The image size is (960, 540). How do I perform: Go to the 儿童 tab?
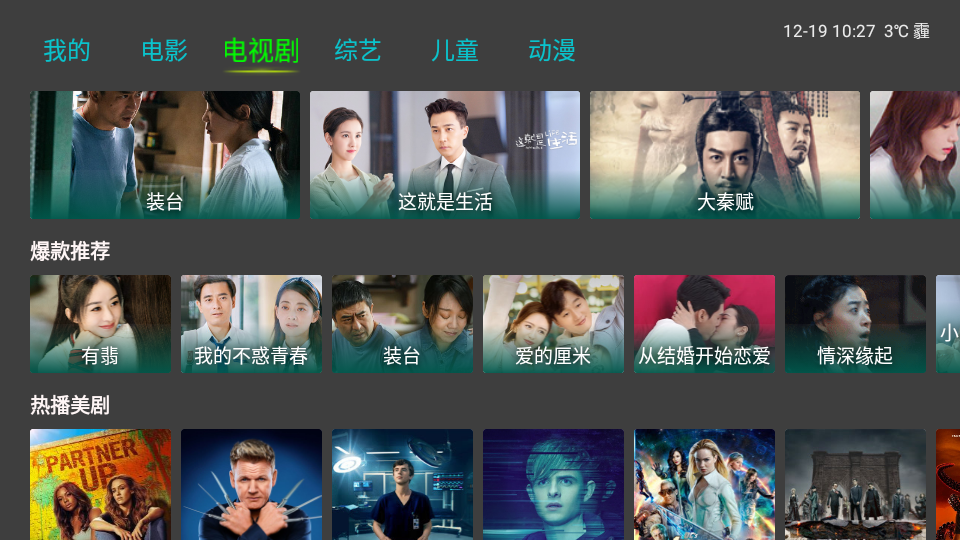[455, 51]
